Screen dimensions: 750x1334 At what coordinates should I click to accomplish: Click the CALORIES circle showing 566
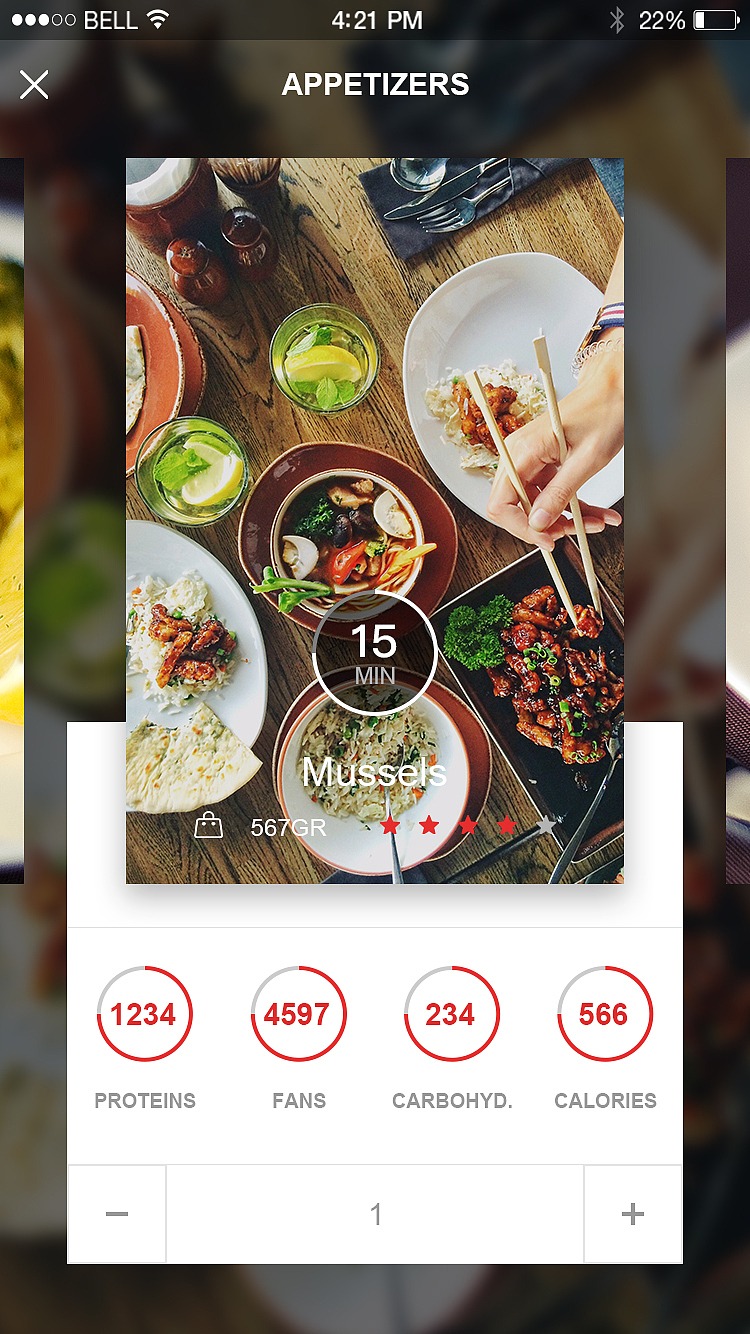click(605, 1013)
